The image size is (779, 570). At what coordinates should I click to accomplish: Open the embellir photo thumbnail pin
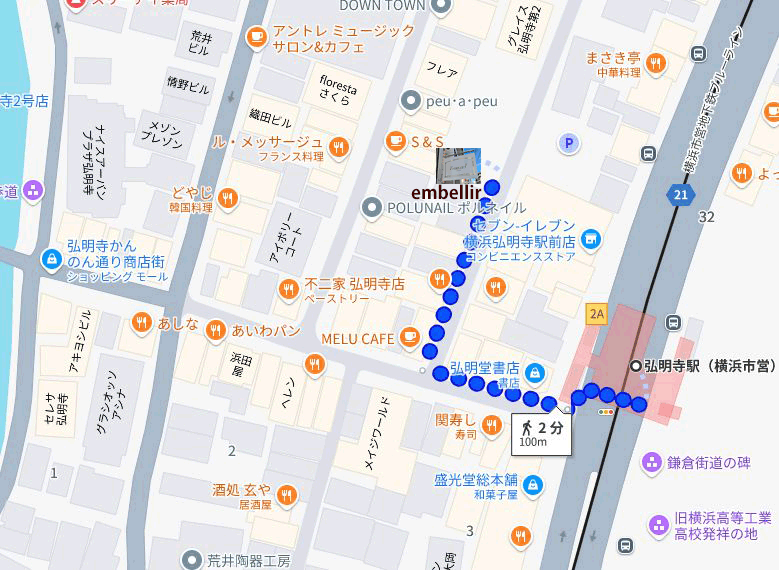[458, 166]
